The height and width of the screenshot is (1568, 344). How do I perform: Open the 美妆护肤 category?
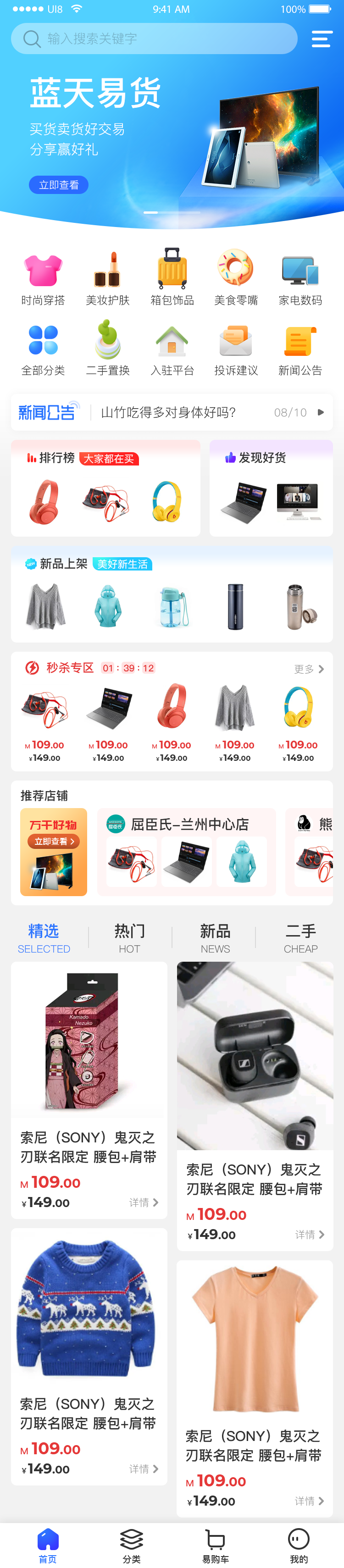[x=108, y=279]
